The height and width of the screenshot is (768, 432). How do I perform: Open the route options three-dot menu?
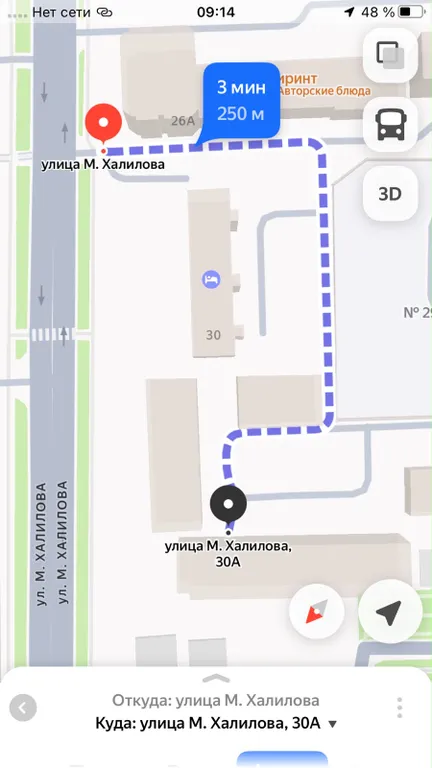pos(400,708)
